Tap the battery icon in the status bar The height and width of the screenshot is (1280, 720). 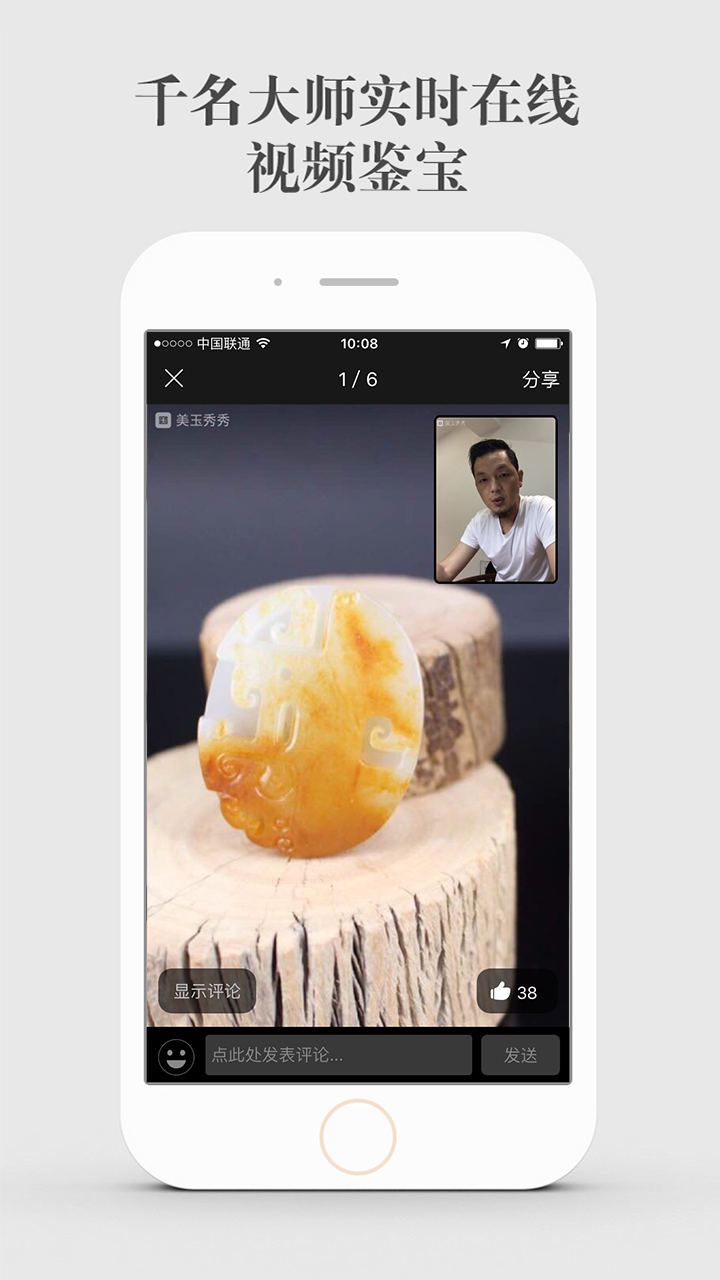coord(549,343)
